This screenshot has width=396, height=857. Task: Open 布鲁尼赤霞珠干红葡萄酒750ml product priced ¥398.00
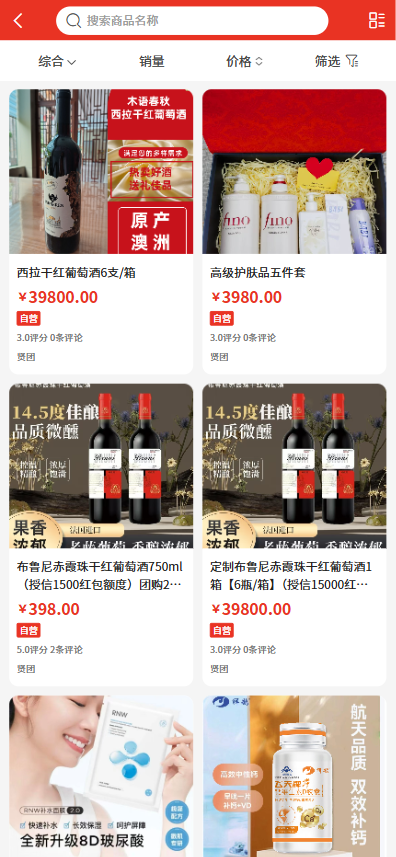[101, 535]
